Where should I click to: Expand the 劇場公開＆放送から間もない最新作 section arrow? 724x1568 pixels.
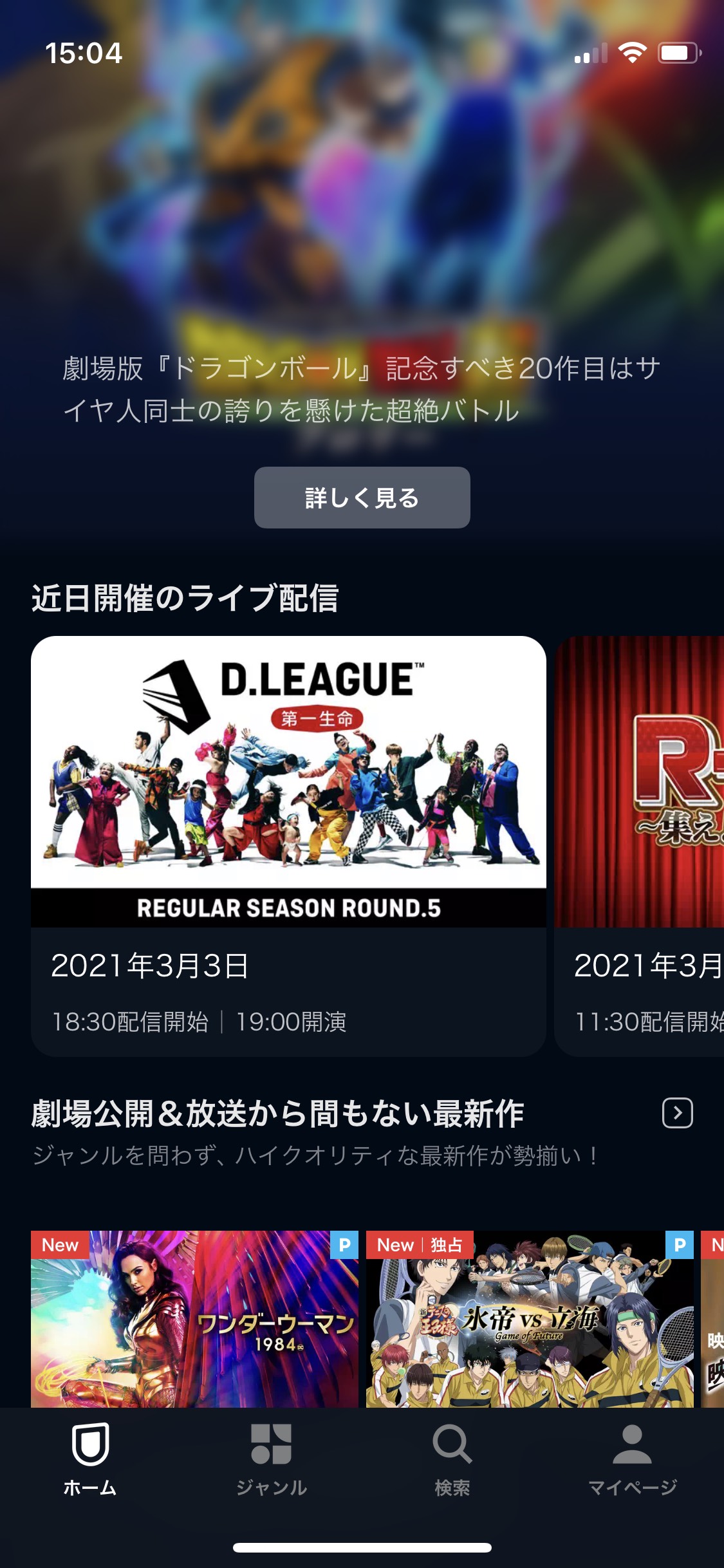pos(677,1113)
